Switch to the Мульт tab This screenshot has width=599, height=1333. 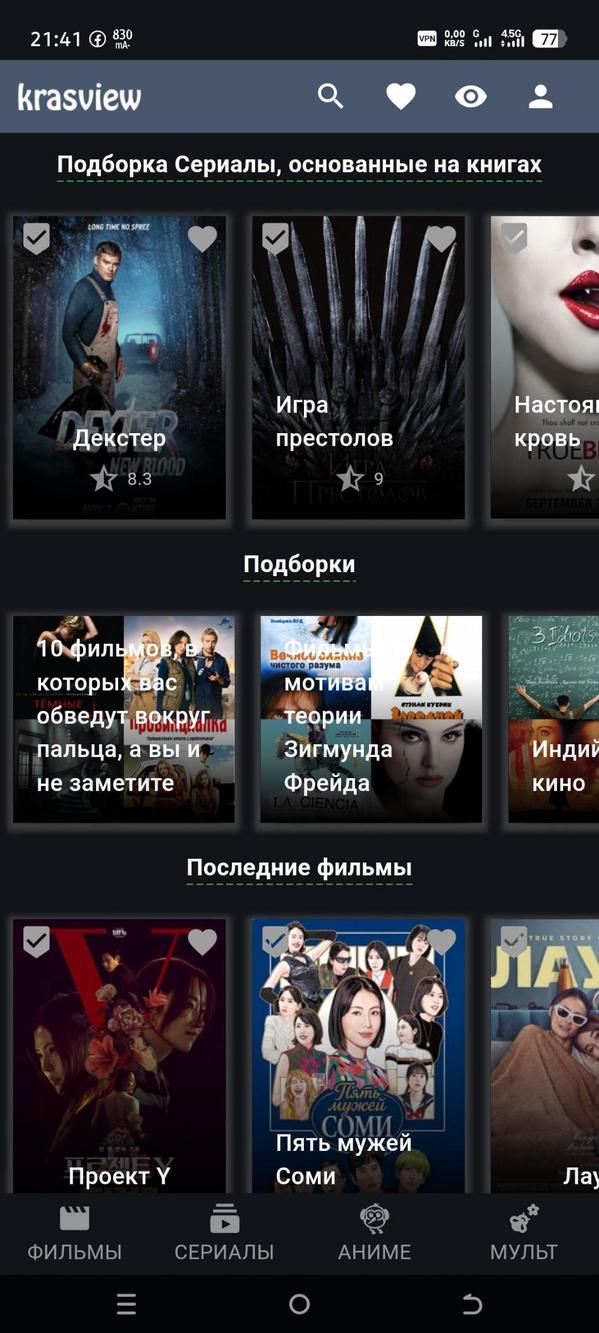point(524,1234)
